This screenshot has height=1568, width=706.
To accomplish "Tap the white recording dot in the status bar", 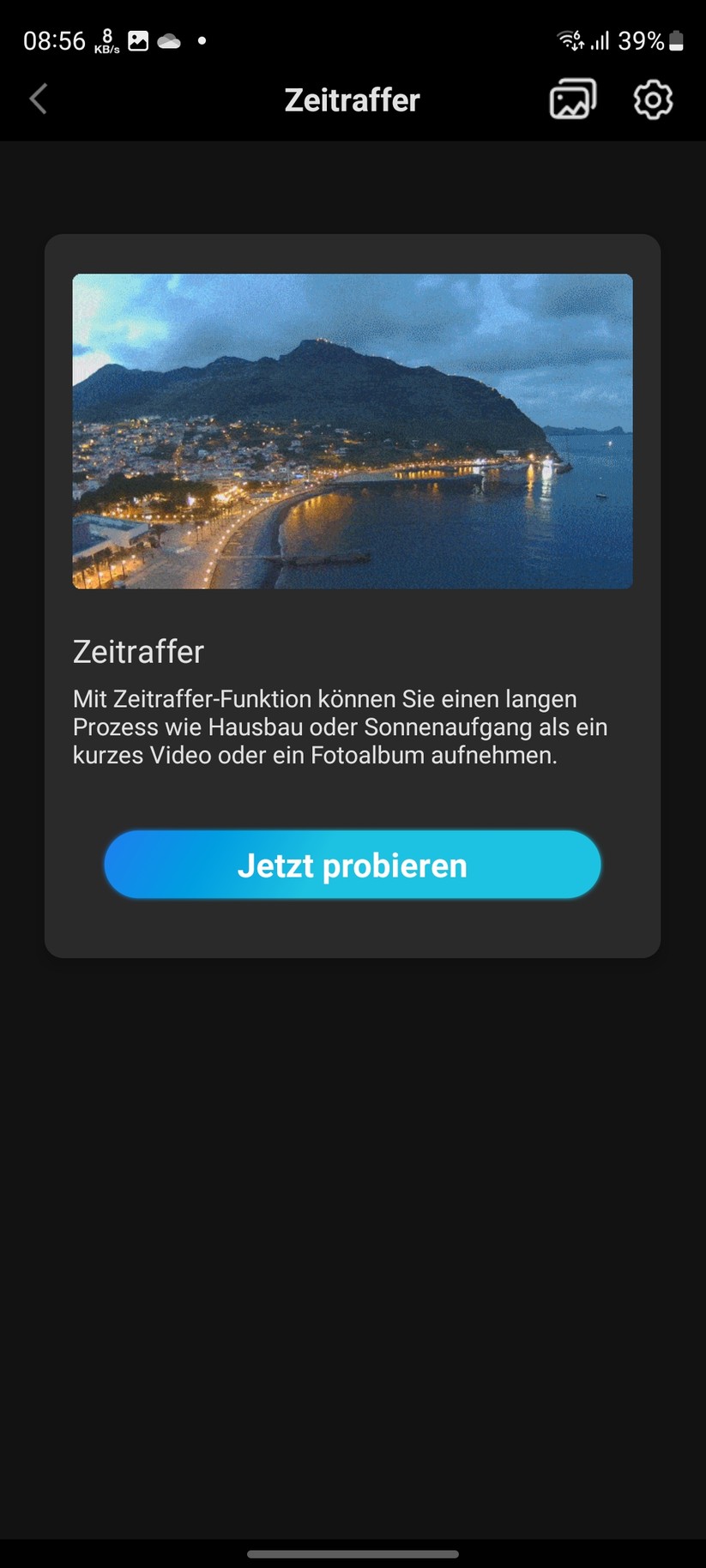I will pyautogui.click(x=203, y=39).
